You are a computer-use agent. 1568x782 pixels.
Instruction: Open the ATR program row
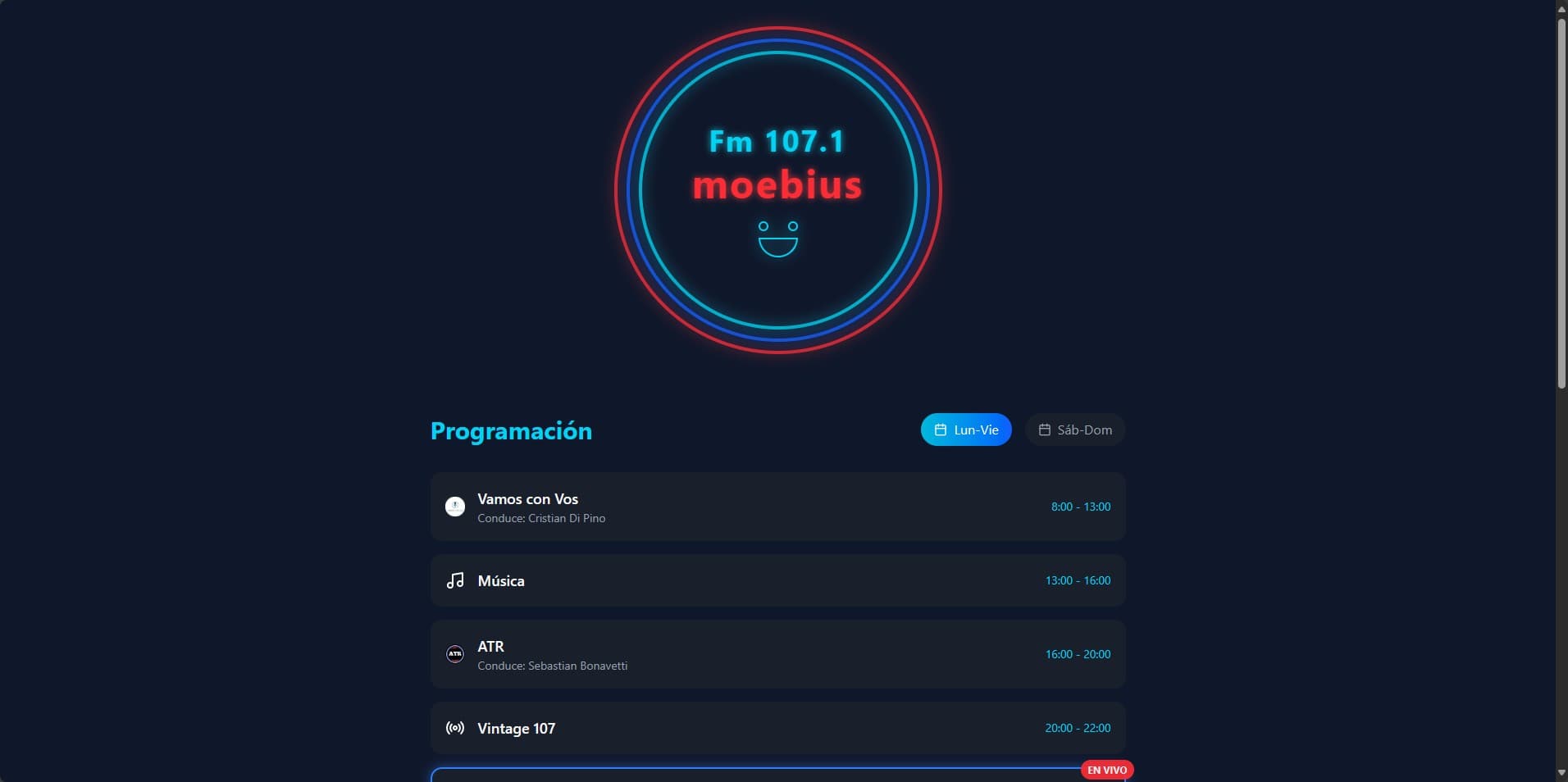point(777,654)
